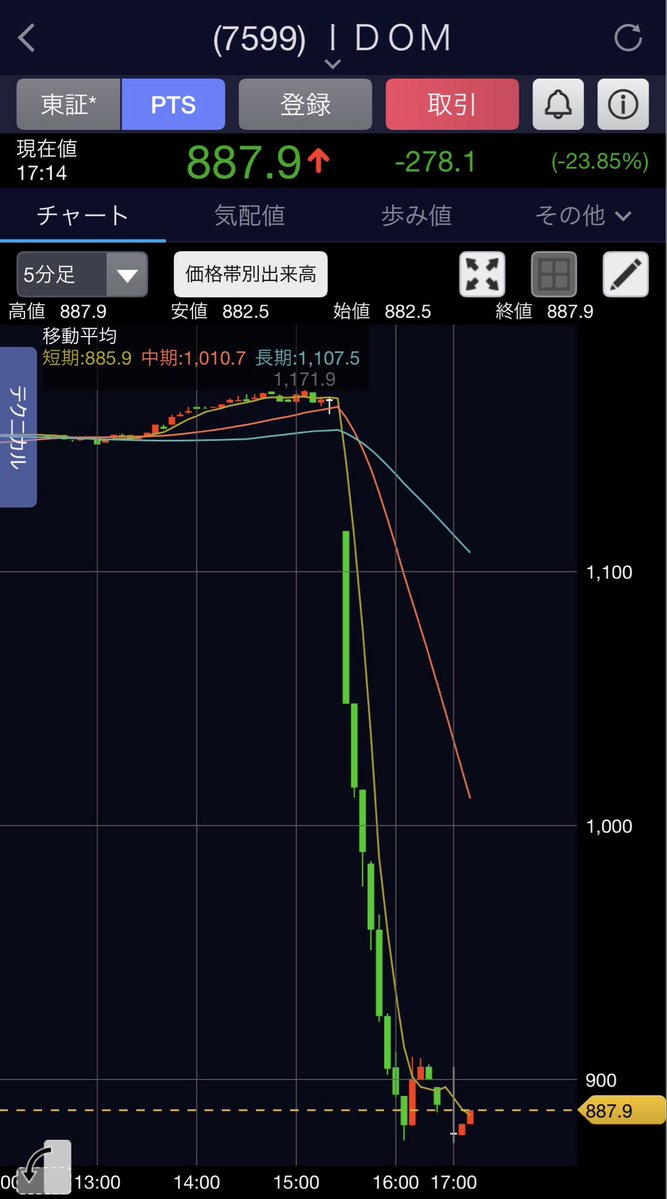Expand chart to full screen

point(482,275)
